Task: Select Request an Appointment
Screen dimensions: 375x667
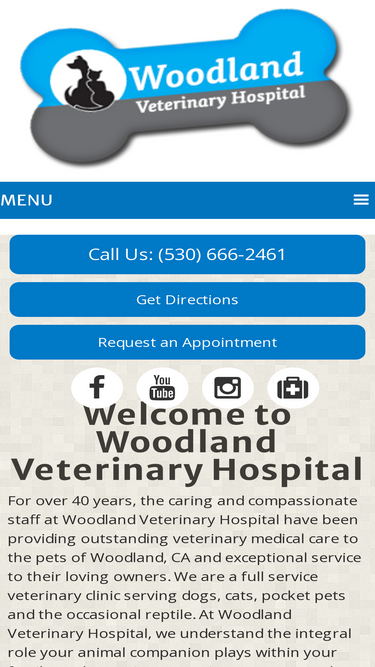Action: click(x=187, y=342)
